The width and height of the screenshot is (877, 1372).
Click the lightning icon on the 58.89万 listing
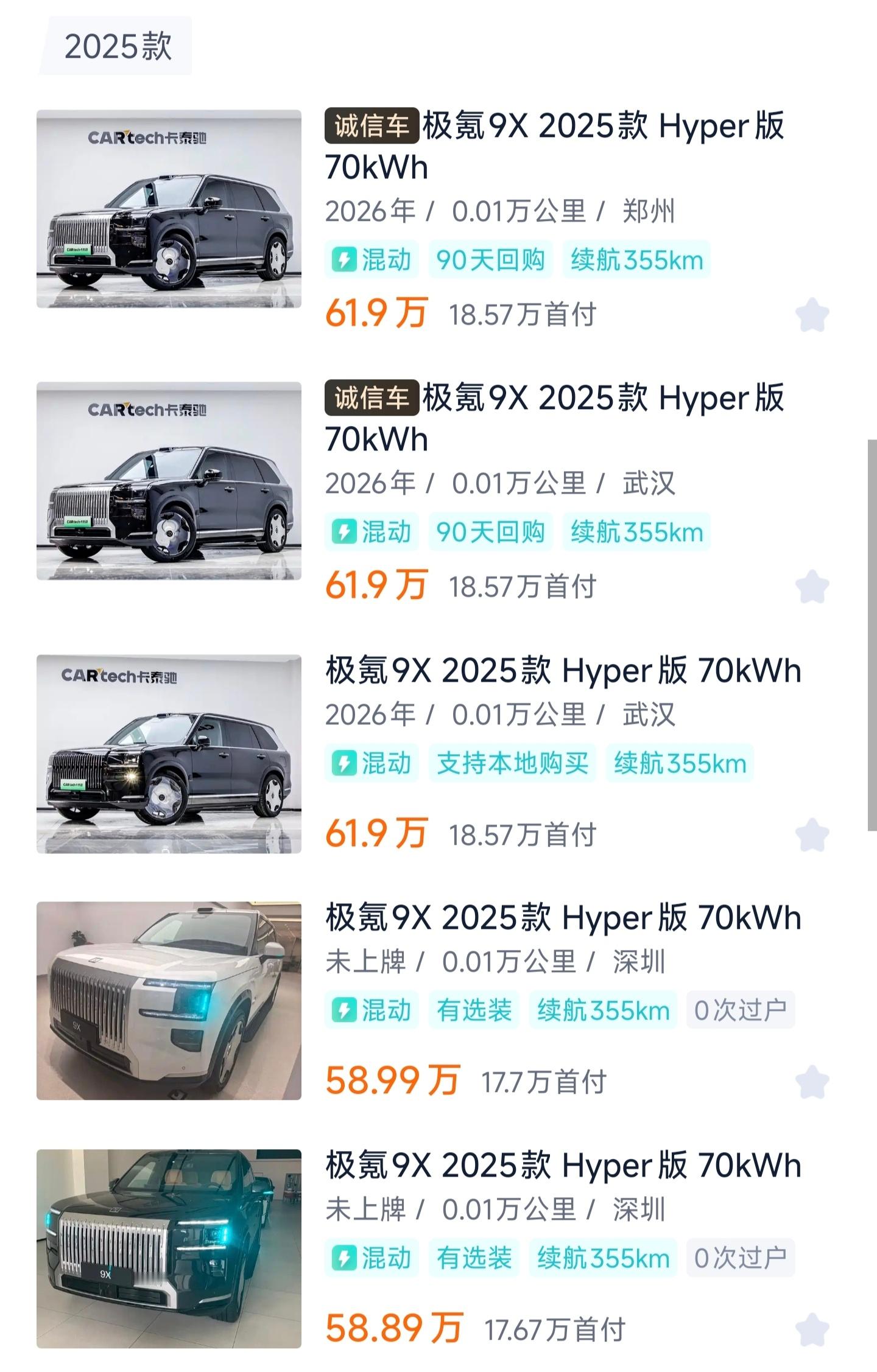point(345,1257)
